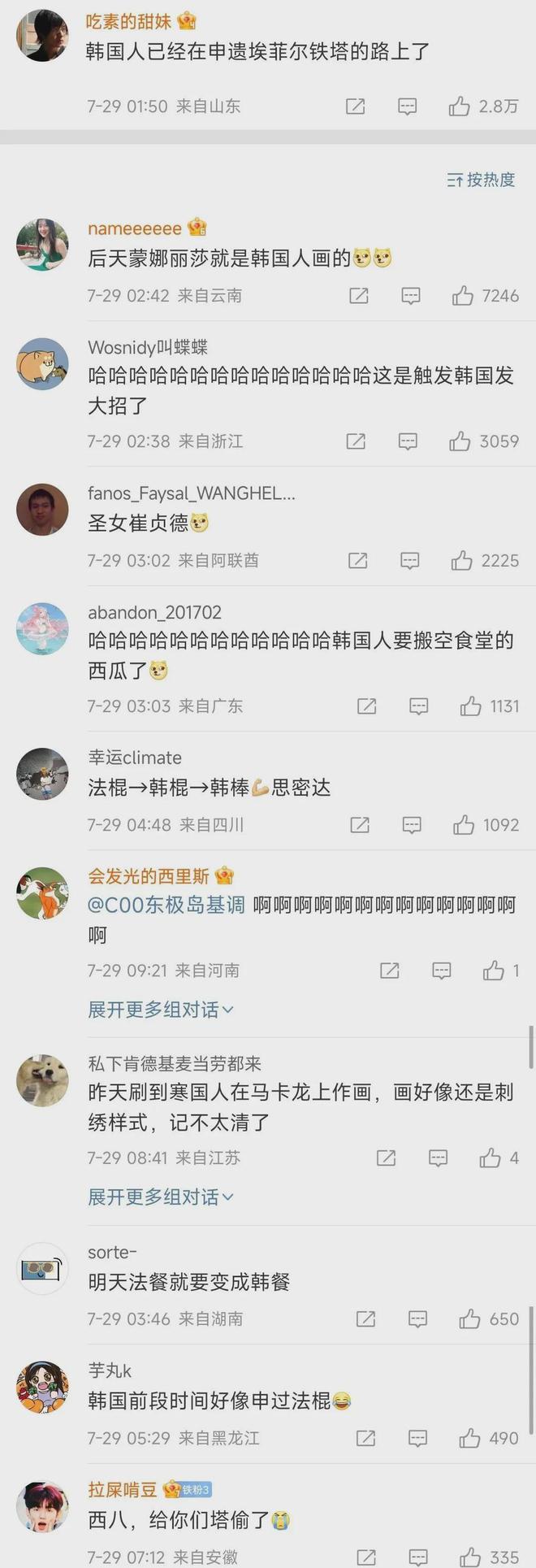Sort comments using 按热度
This screenshot has height=1568, width=536.
click(482, 180)
